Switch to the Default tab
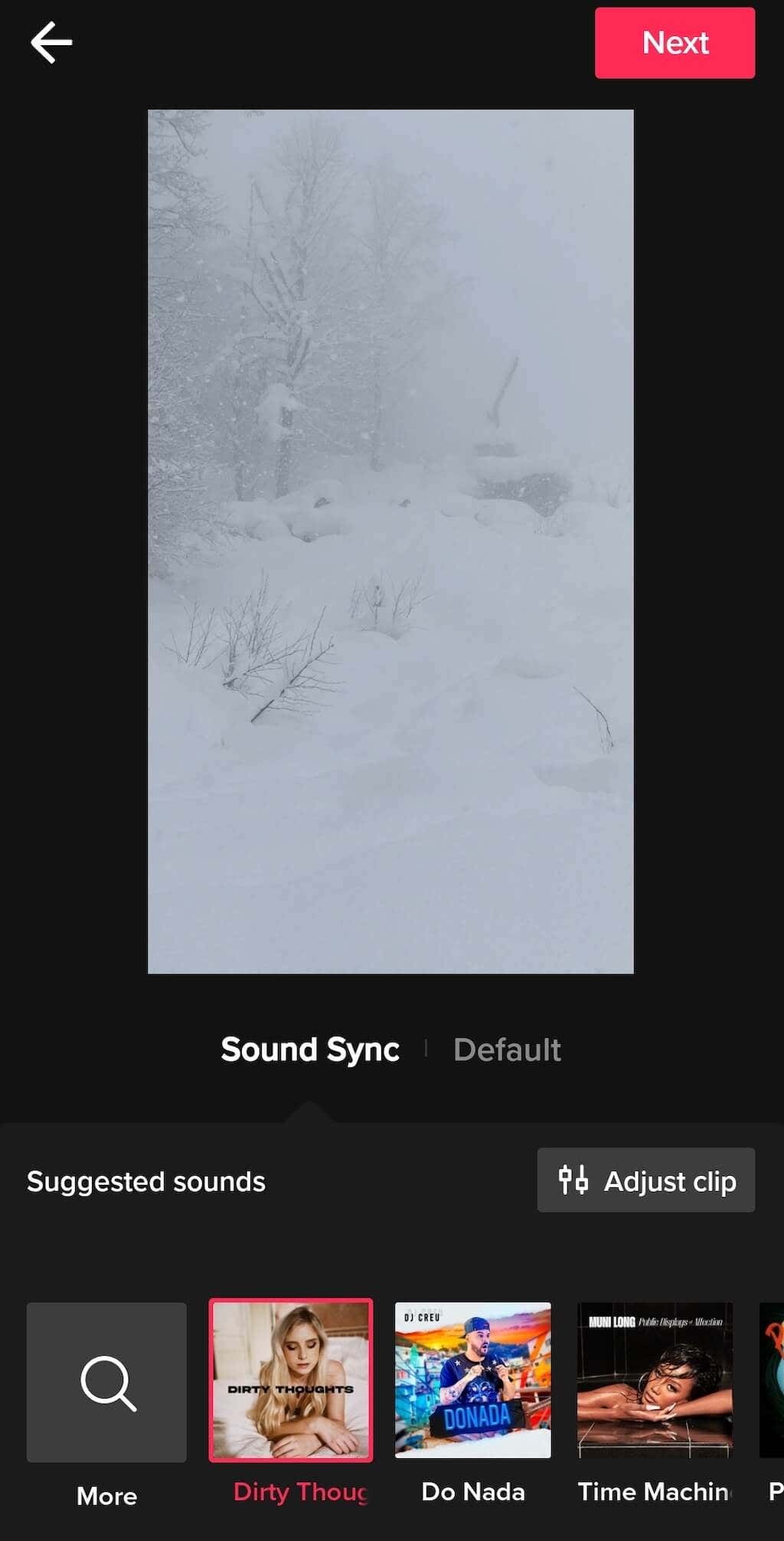 pyautogui.click(x=507, y=1049)
